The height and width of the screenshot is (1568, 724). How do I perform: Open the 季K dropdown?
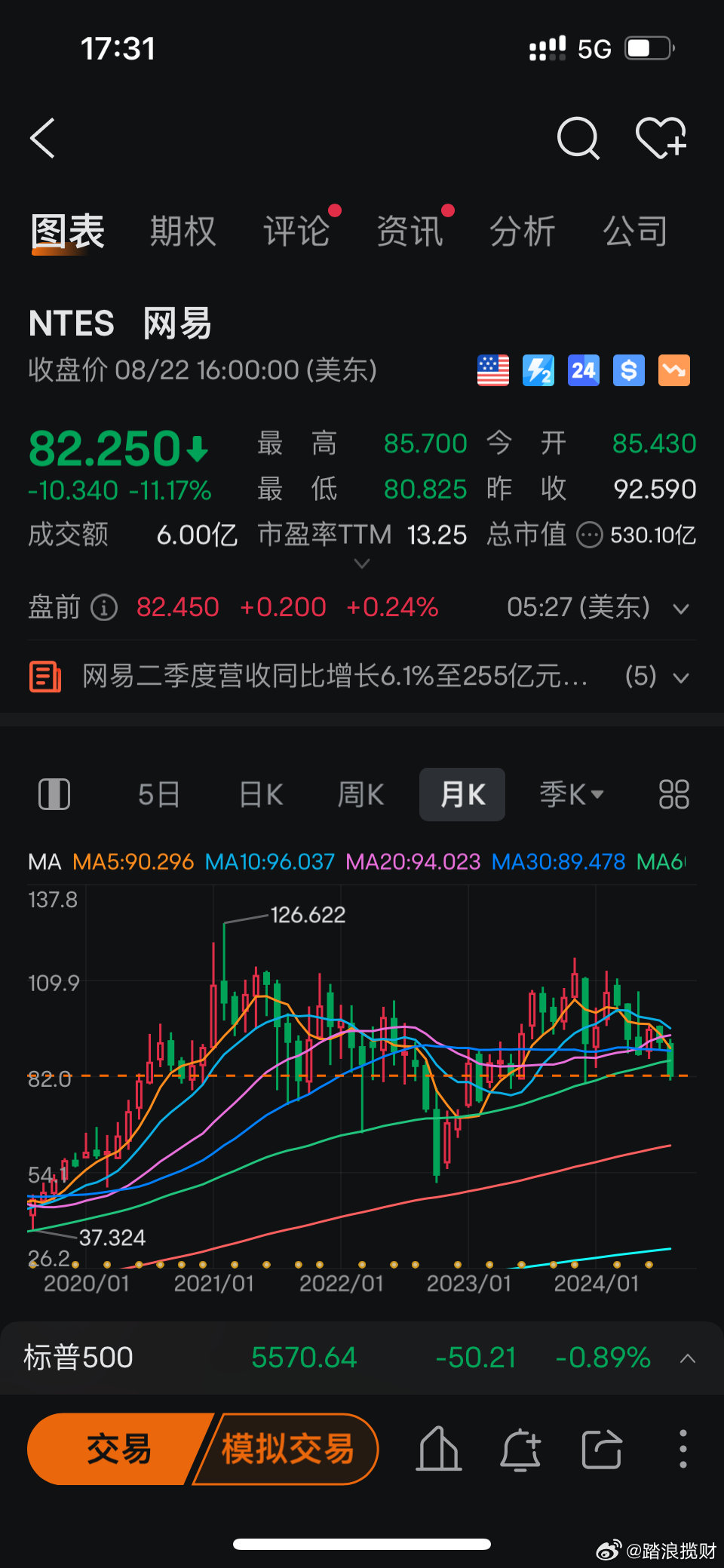pos(572,794)
